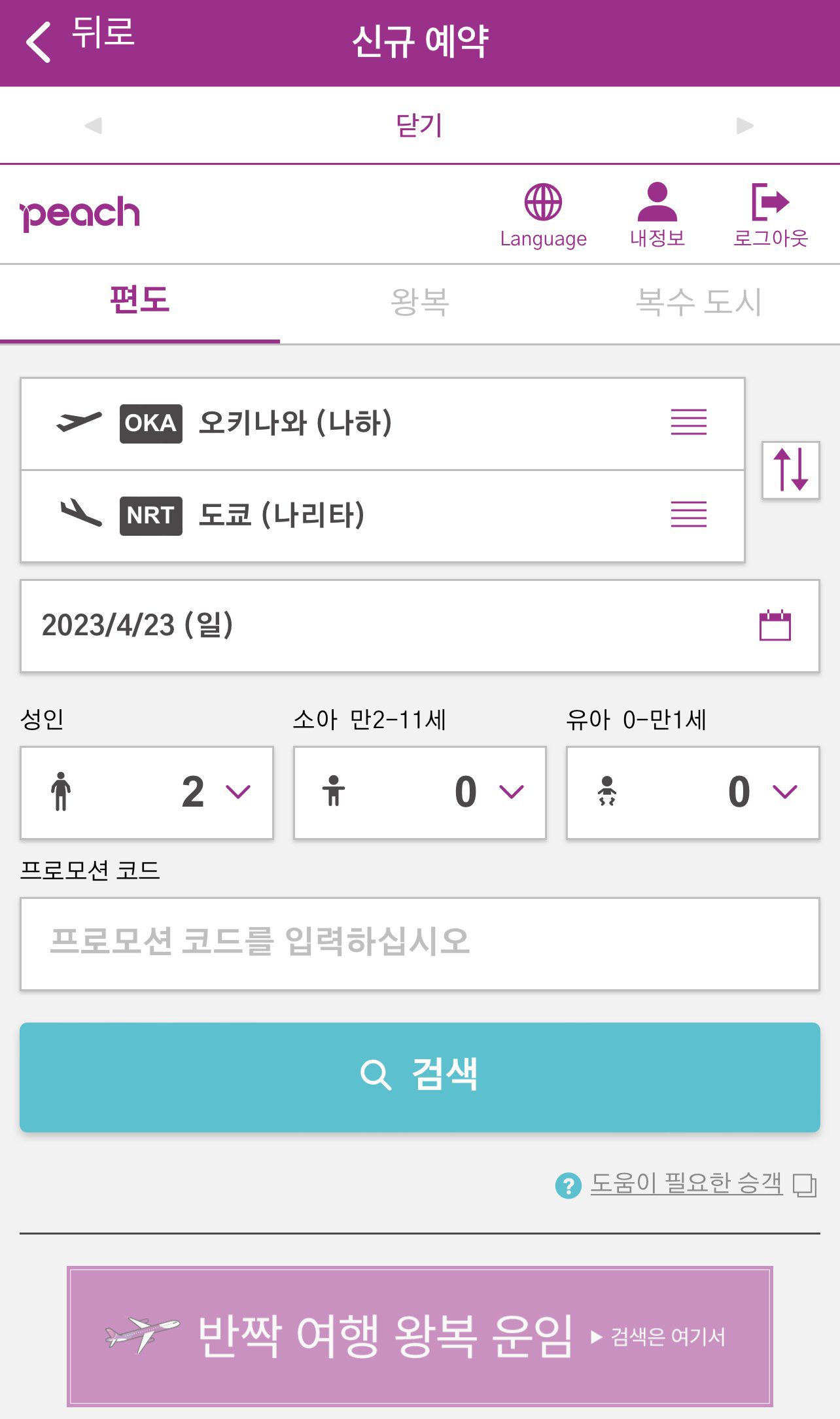
Task: Swap departure and arrival airports
Action: click(790, 470)
